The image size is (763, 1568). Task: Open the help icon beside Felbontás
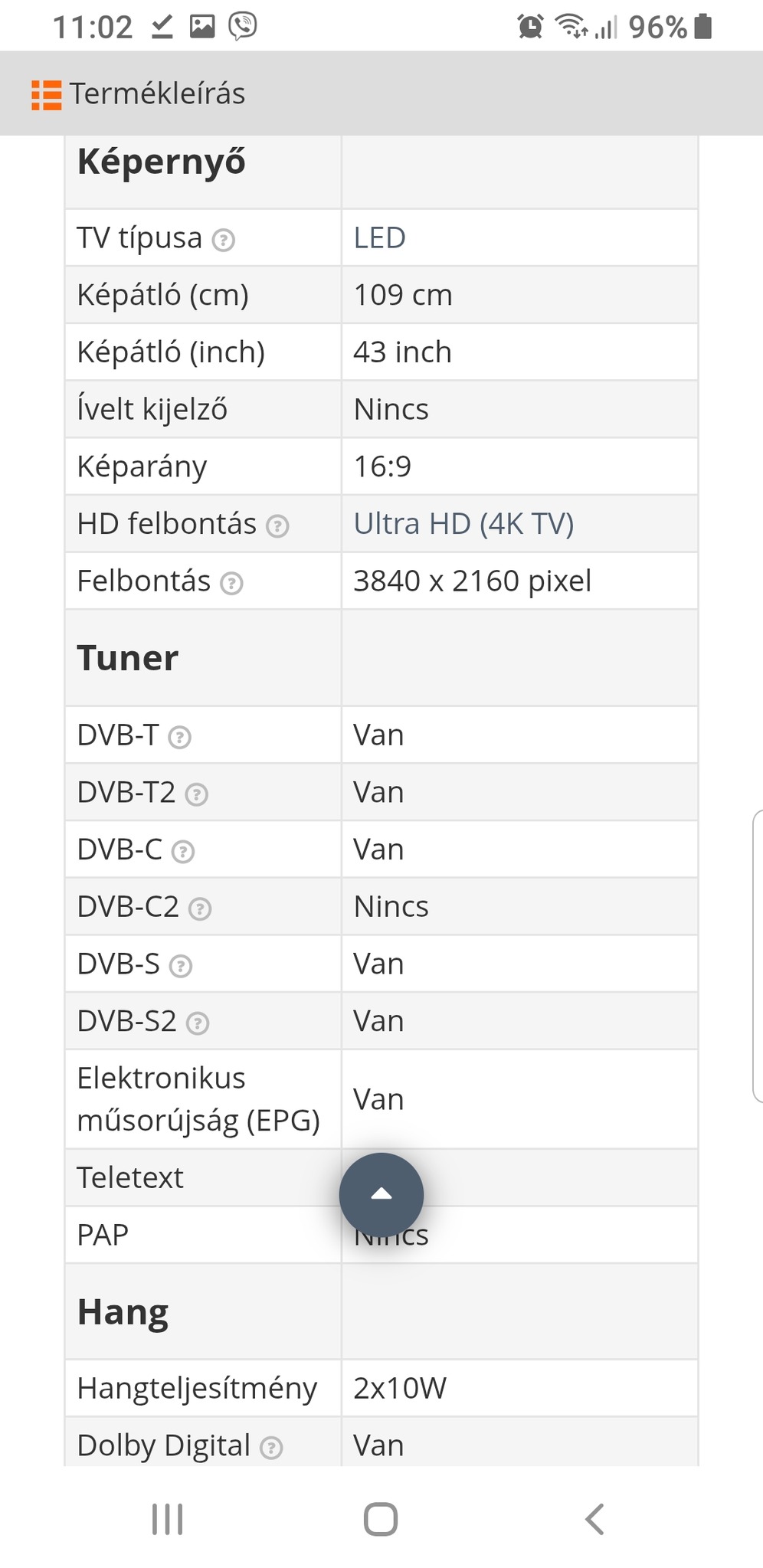(x=231, y=584)
